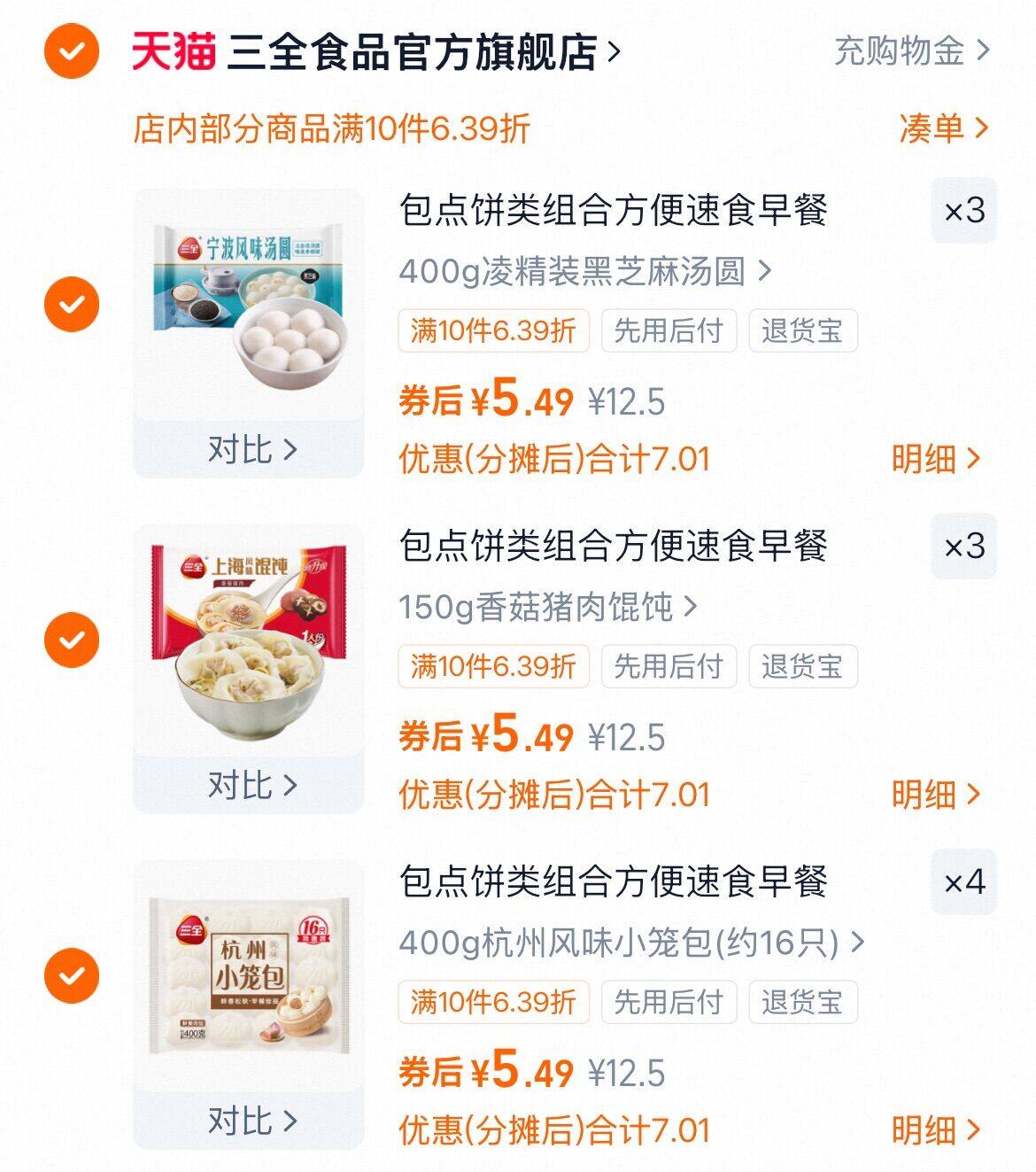The width and height of the screenshot is (1036, 1172).
Task: Compare the 杭州风味小笼包 item via 对比
Action: [251, 1121]
